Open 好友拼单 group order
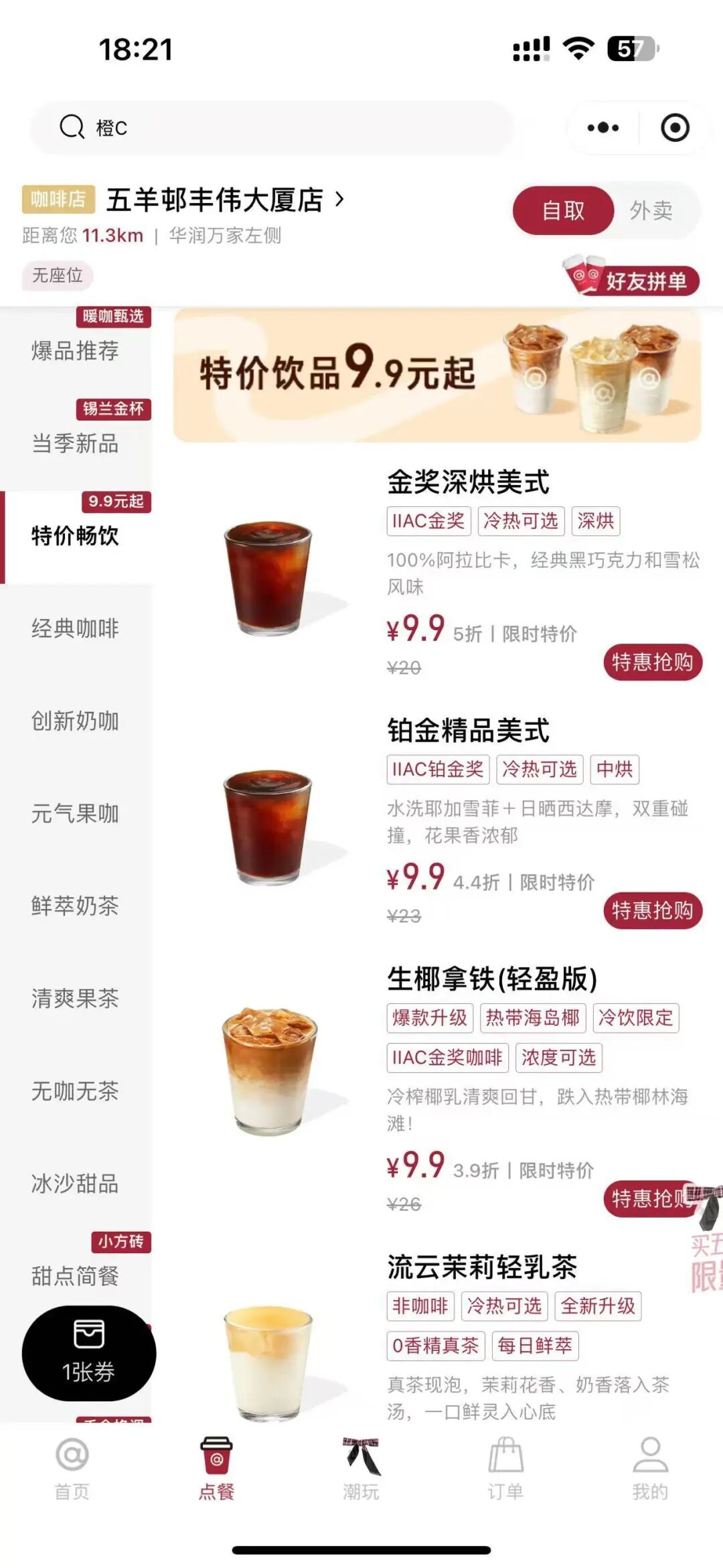 (x=633, y=278)
